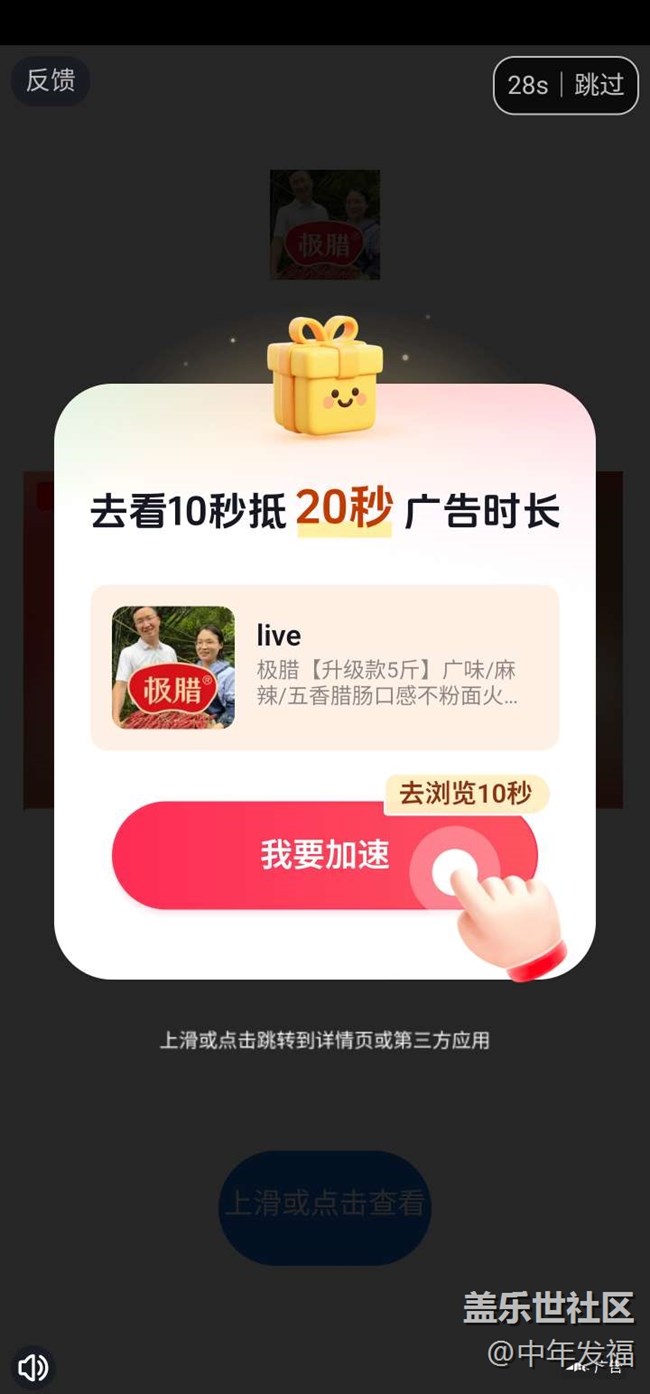Open the 极腊 live product card
Screen dimensions: 650x1394
point(324,667)
